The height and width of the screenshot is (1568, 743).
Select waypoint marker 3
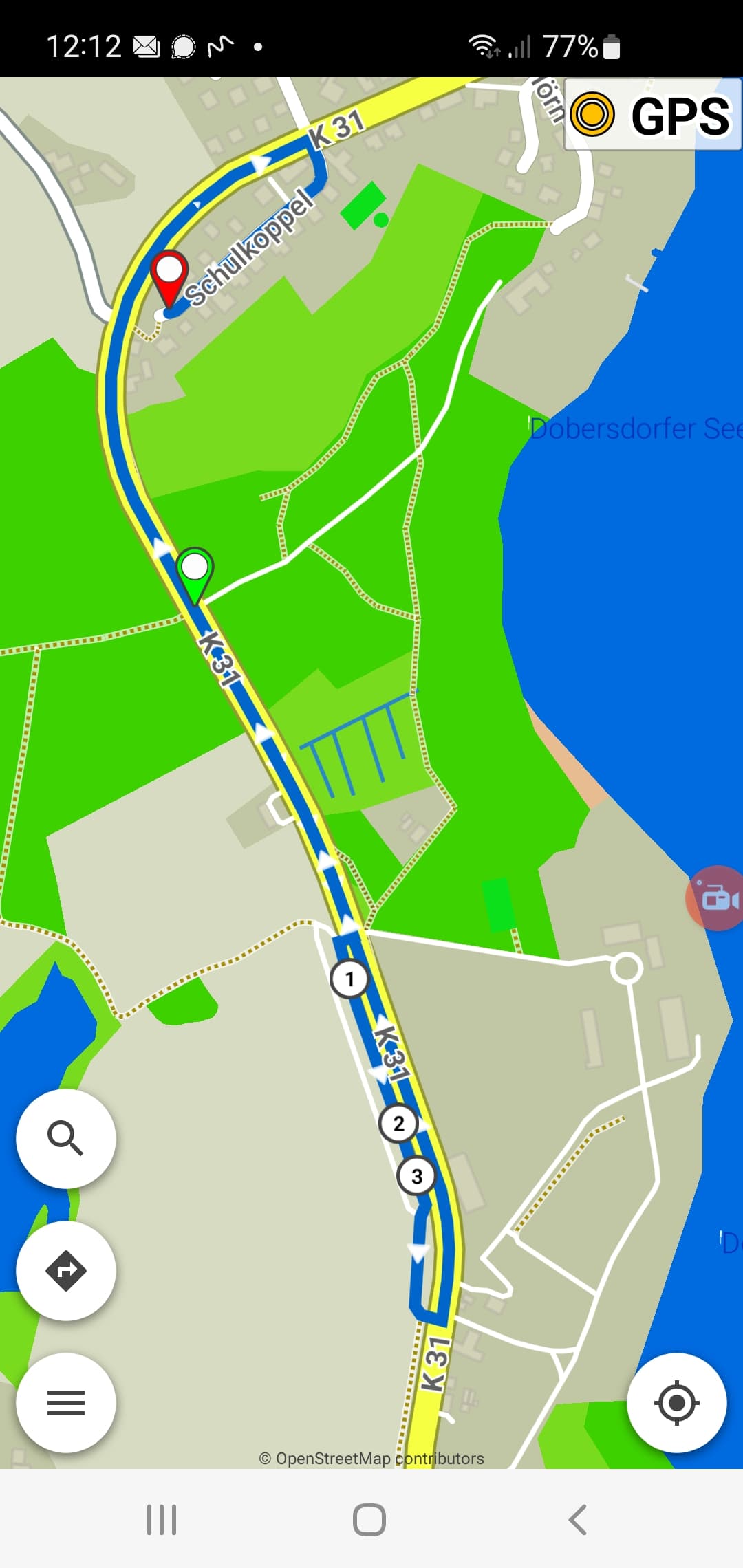point(416,1176)
